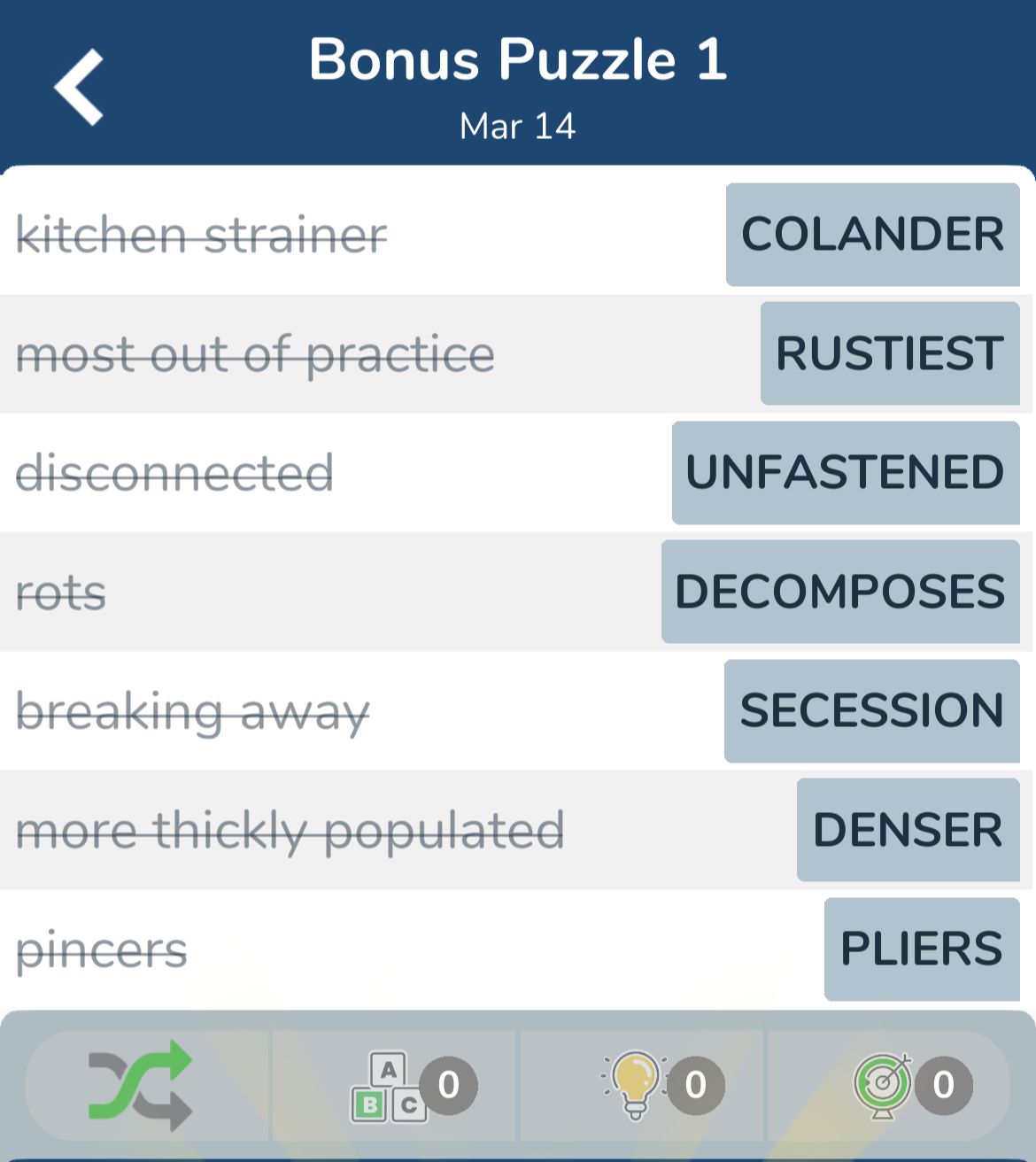Click the 'kitchen strainer' clue text

pyautogui.click(x=202, y=235)
